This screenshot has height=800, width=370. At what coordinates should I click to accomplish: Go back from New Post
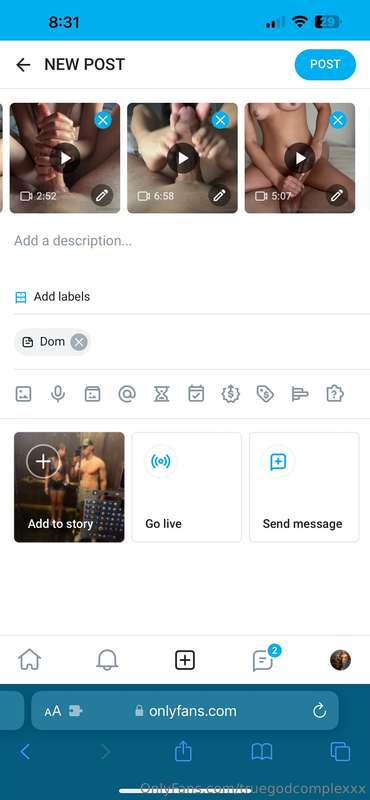(23, 65)
